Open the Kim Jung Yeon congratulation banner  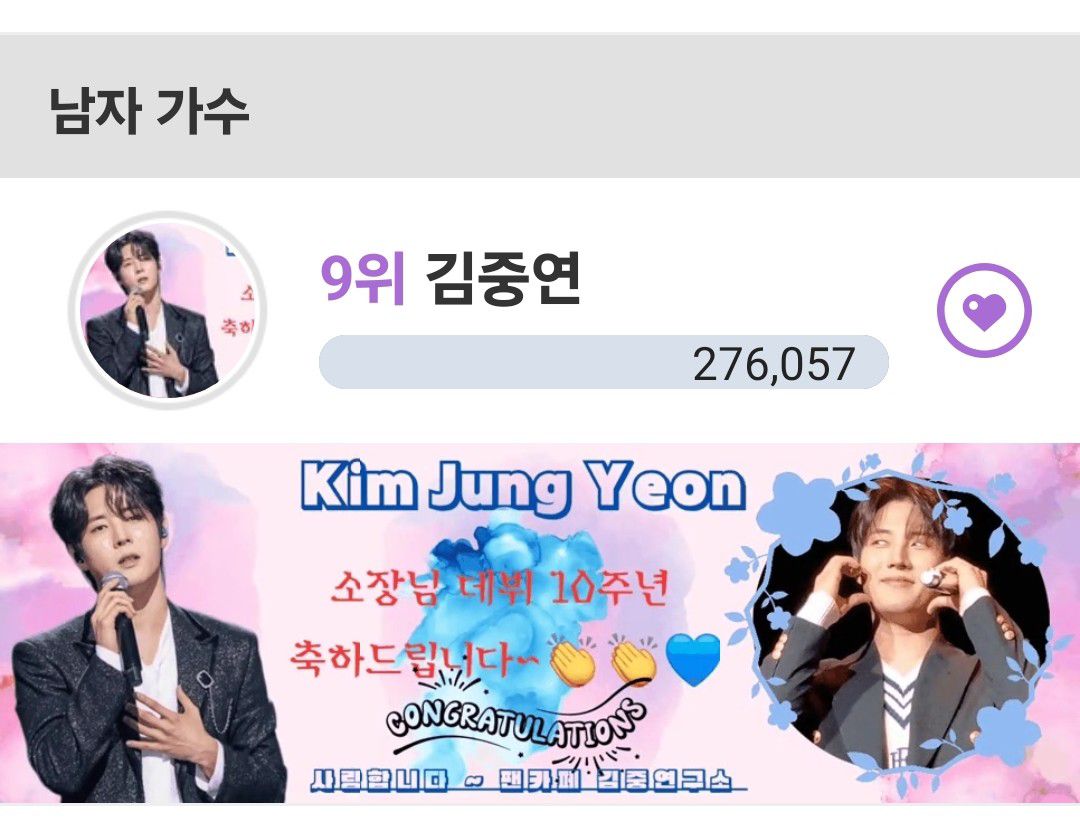tap(540, 622)
